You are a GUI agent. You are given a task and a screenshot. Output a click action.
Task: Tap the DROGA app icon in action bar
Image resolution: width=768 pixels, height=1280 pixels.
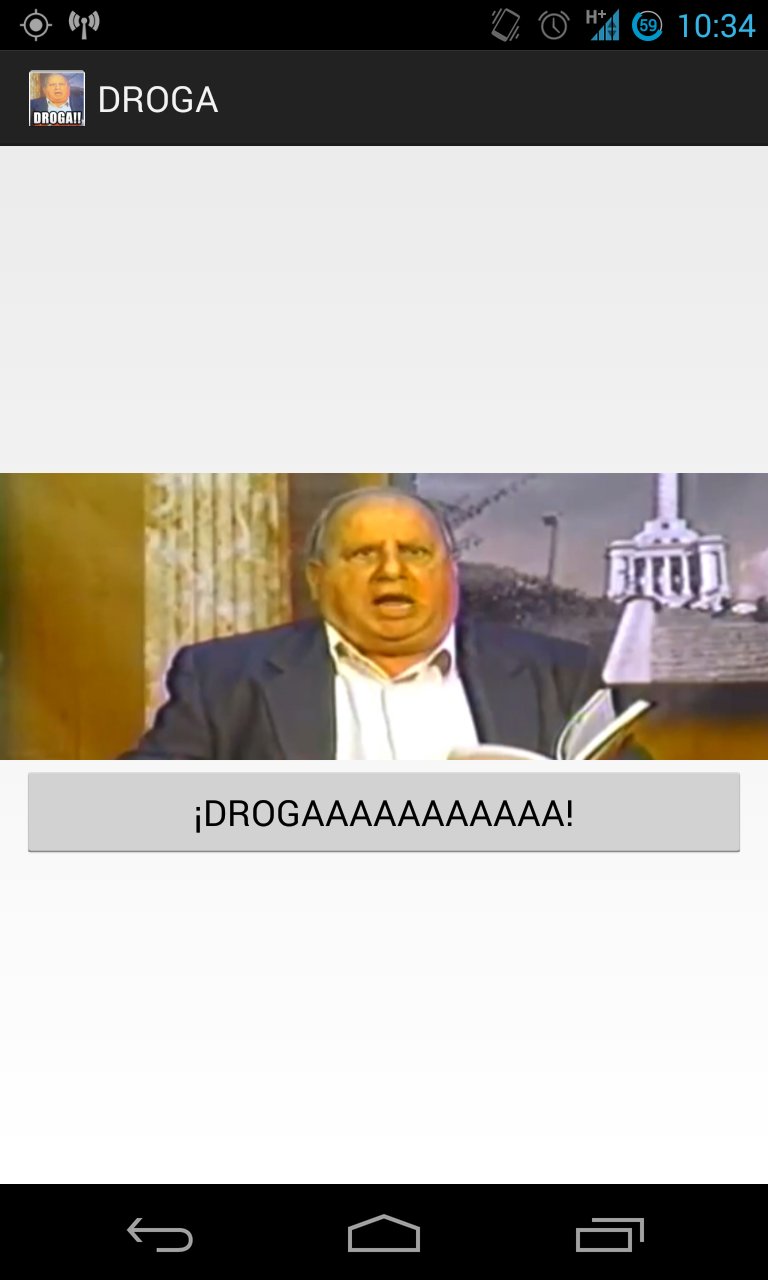point(57,97)
